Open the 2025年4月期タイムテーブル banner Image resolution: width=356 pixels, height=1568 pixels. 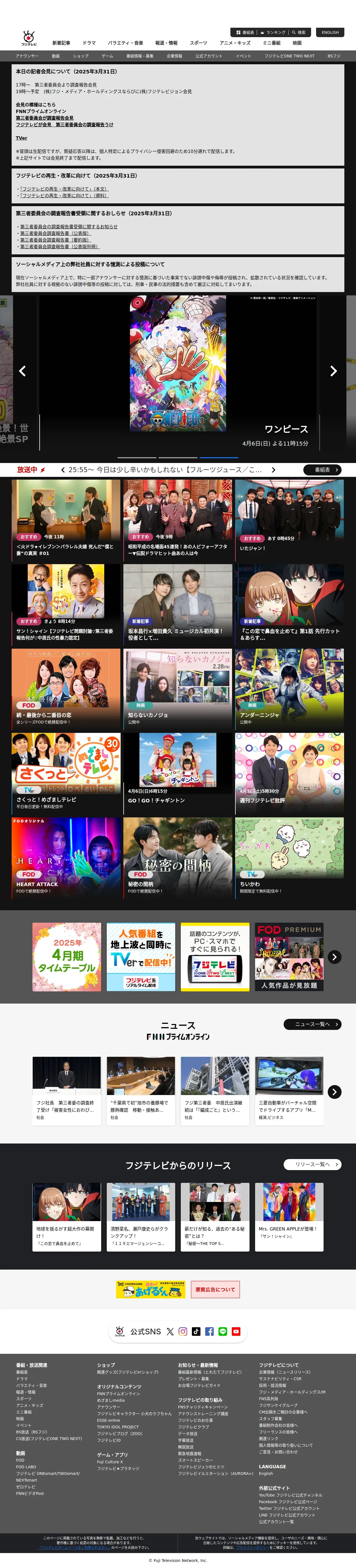click(67, 957)
